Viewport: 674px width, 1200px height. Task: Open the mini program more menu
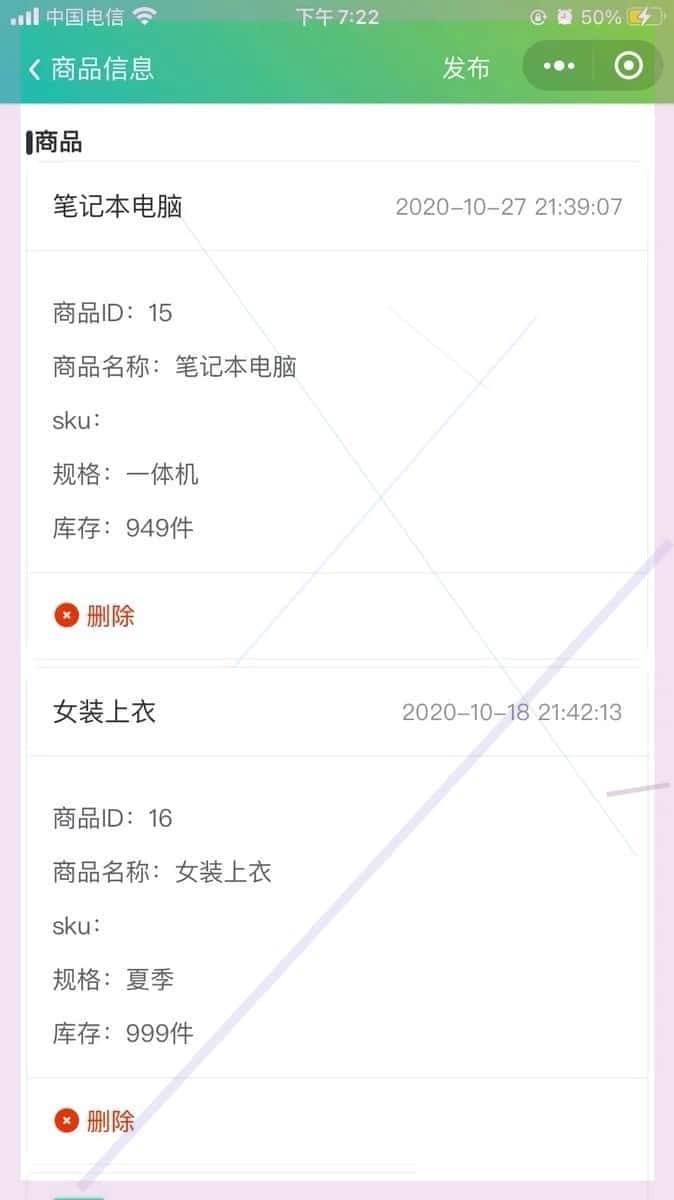tap(558, 66)
